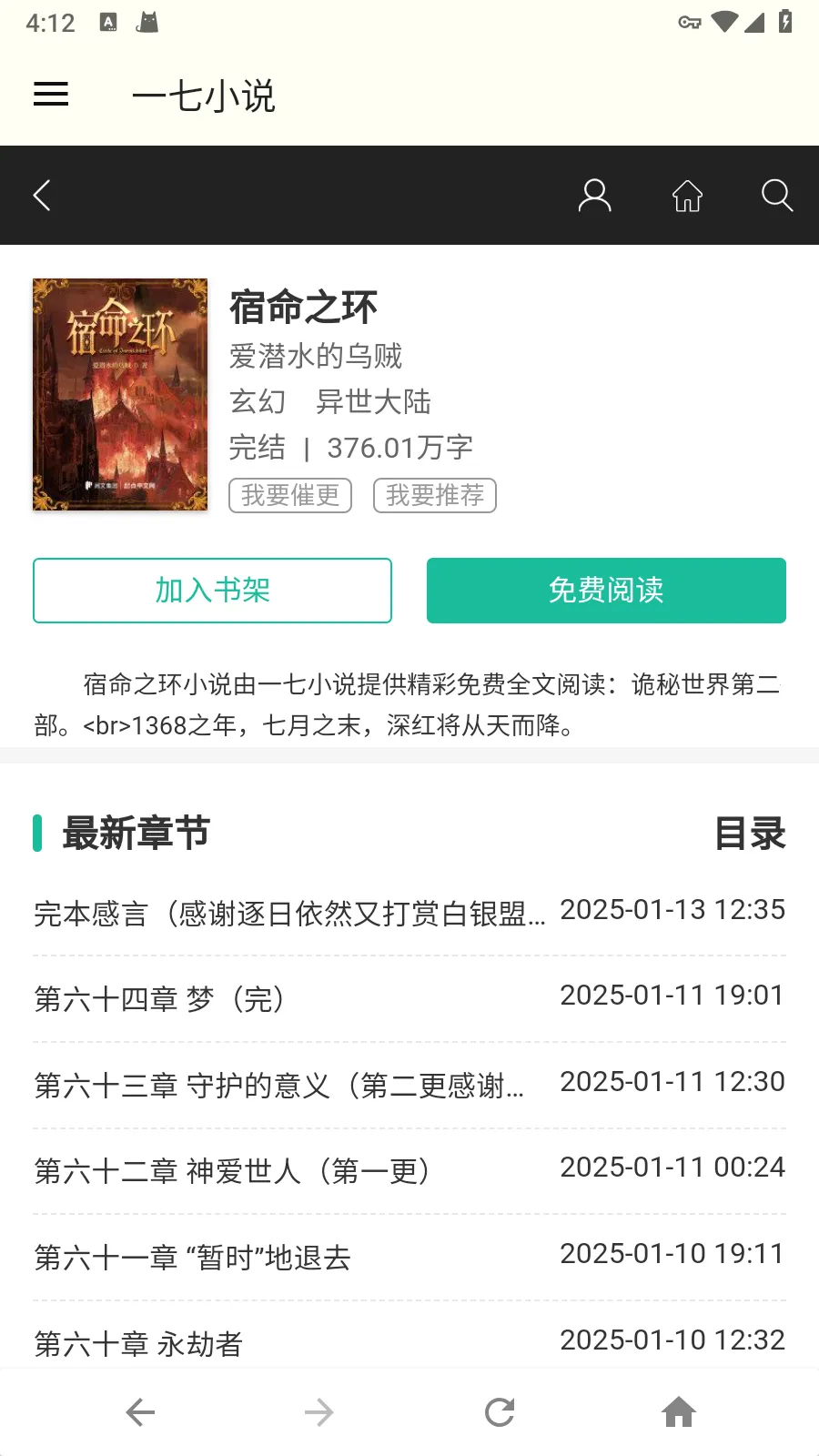The width and height of the screenshot is (819, 1456).
Task: Tap the bottom bar home icon
Action: (679, 1412)
